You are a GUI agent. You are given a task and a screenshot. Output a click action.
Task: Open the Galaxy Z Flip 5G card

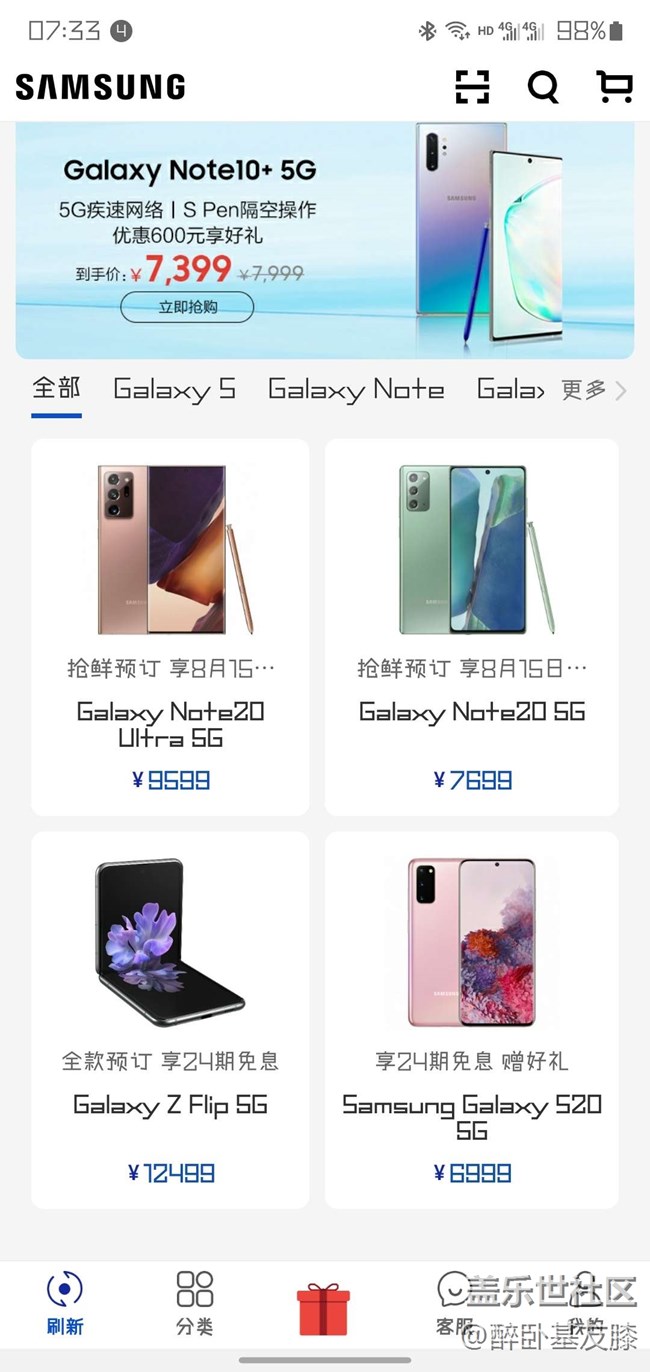(170, 1020)
